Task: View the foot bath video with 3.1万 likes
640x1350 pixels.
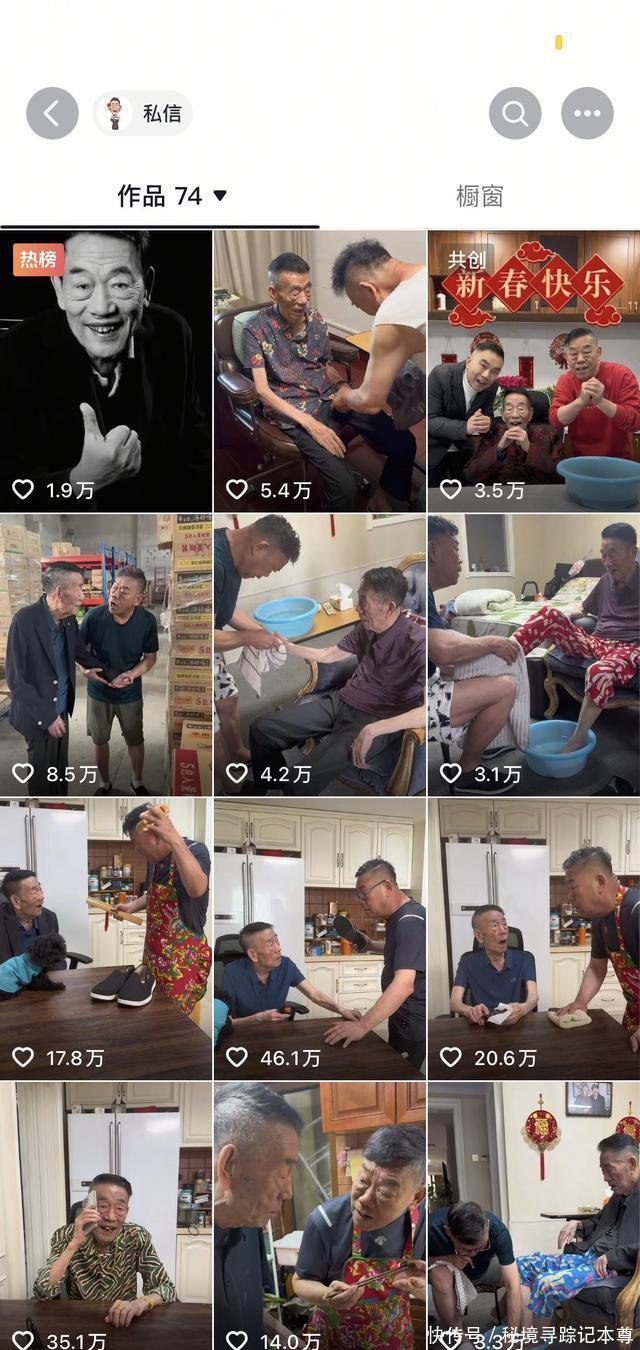Action: pos(533,655)
